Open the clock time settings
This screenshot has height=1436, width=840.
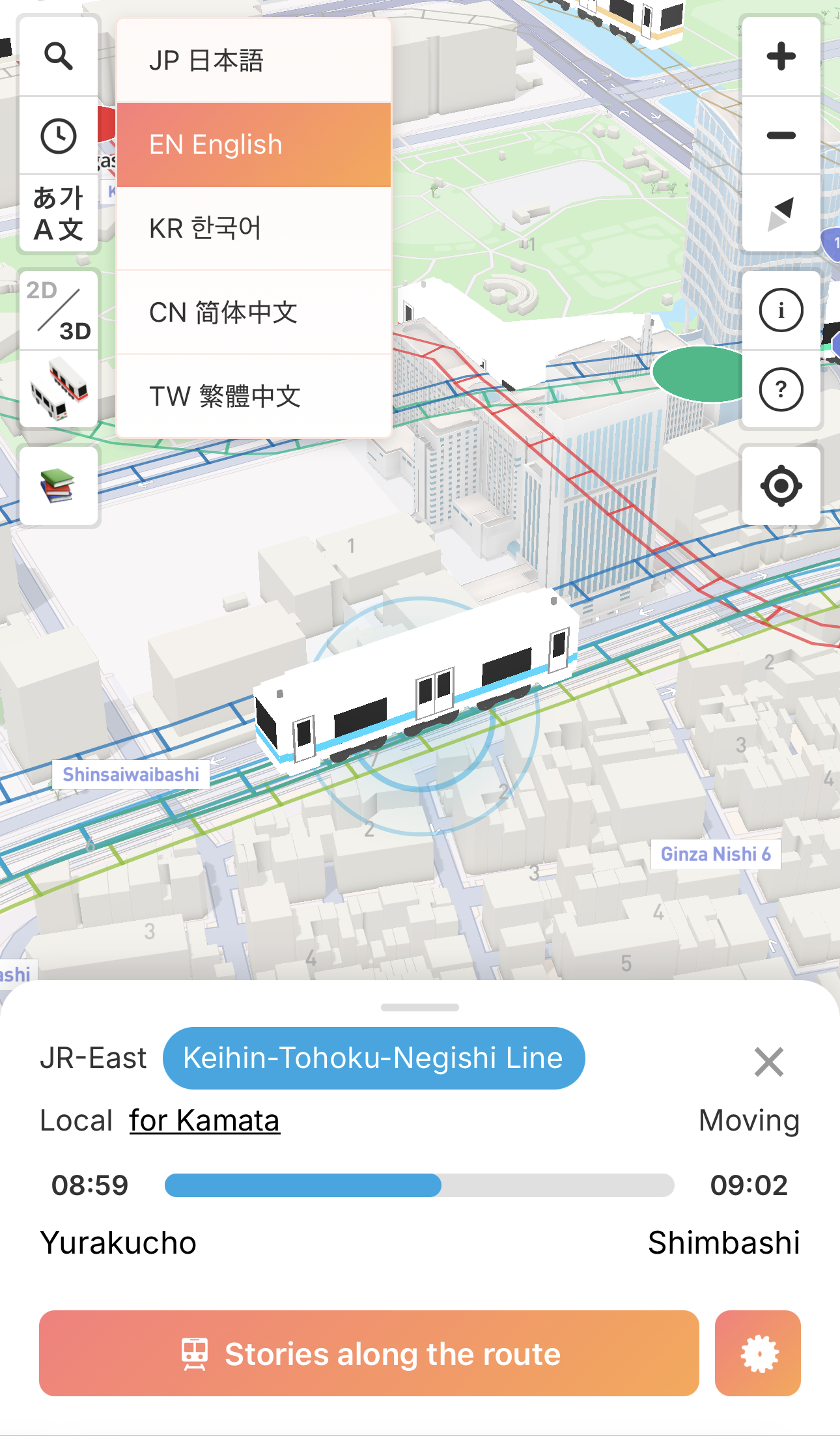(x=59, y=136)
